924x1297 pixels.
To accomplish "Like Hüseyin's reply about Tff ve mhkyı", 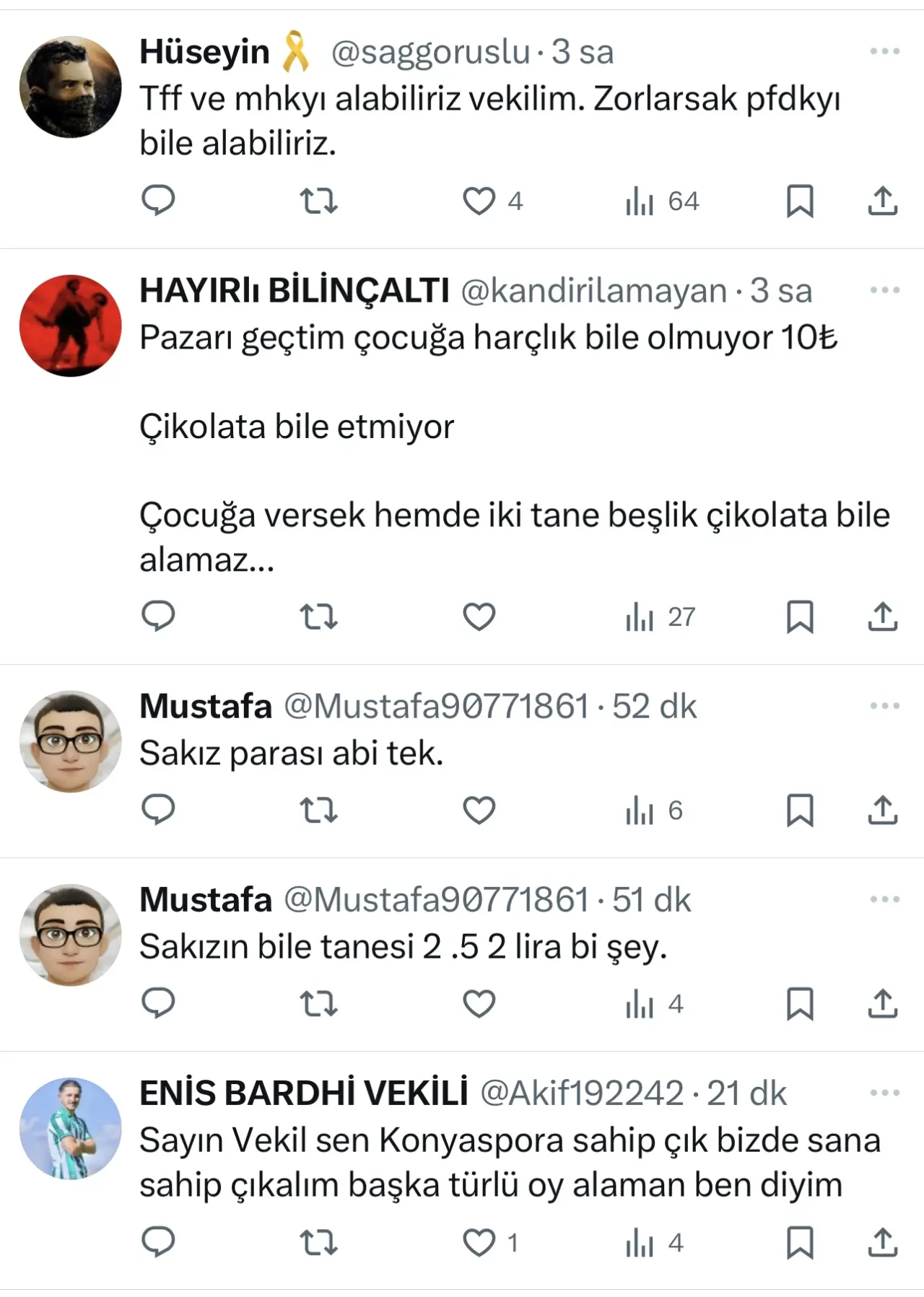I will 479,201.
